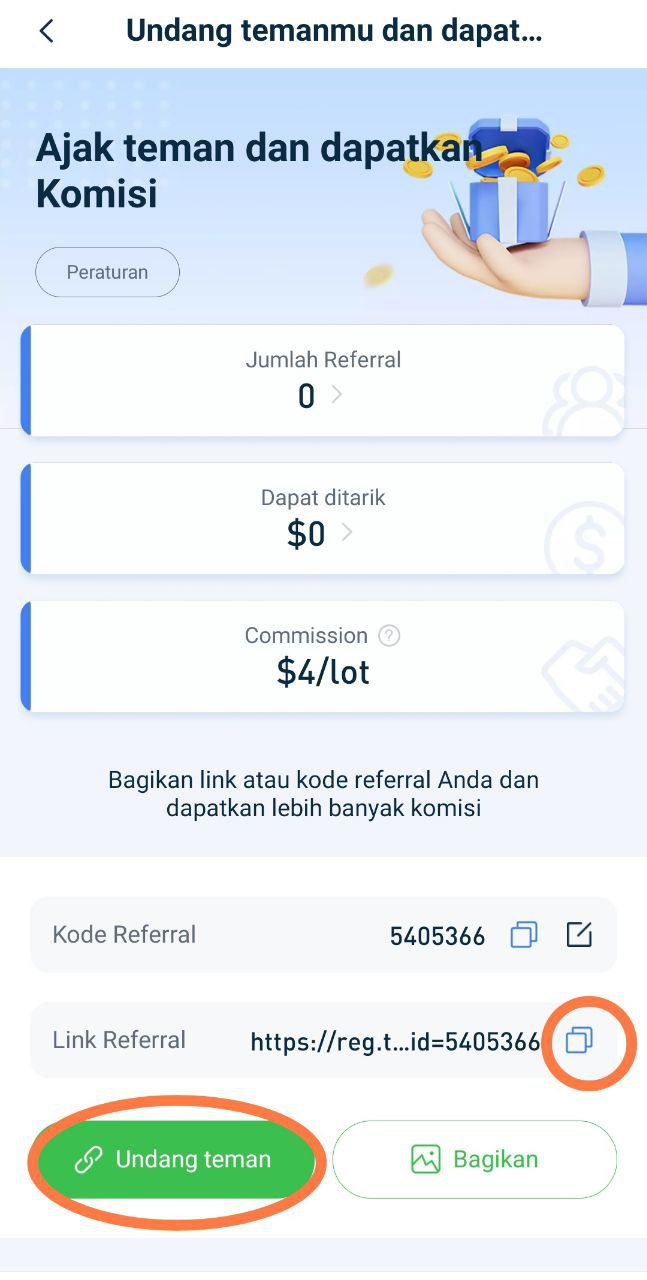Go back using the top-left arrow
Image resolution: width=647 pixels, height=1280 pixels.
(x=46, y=31)
